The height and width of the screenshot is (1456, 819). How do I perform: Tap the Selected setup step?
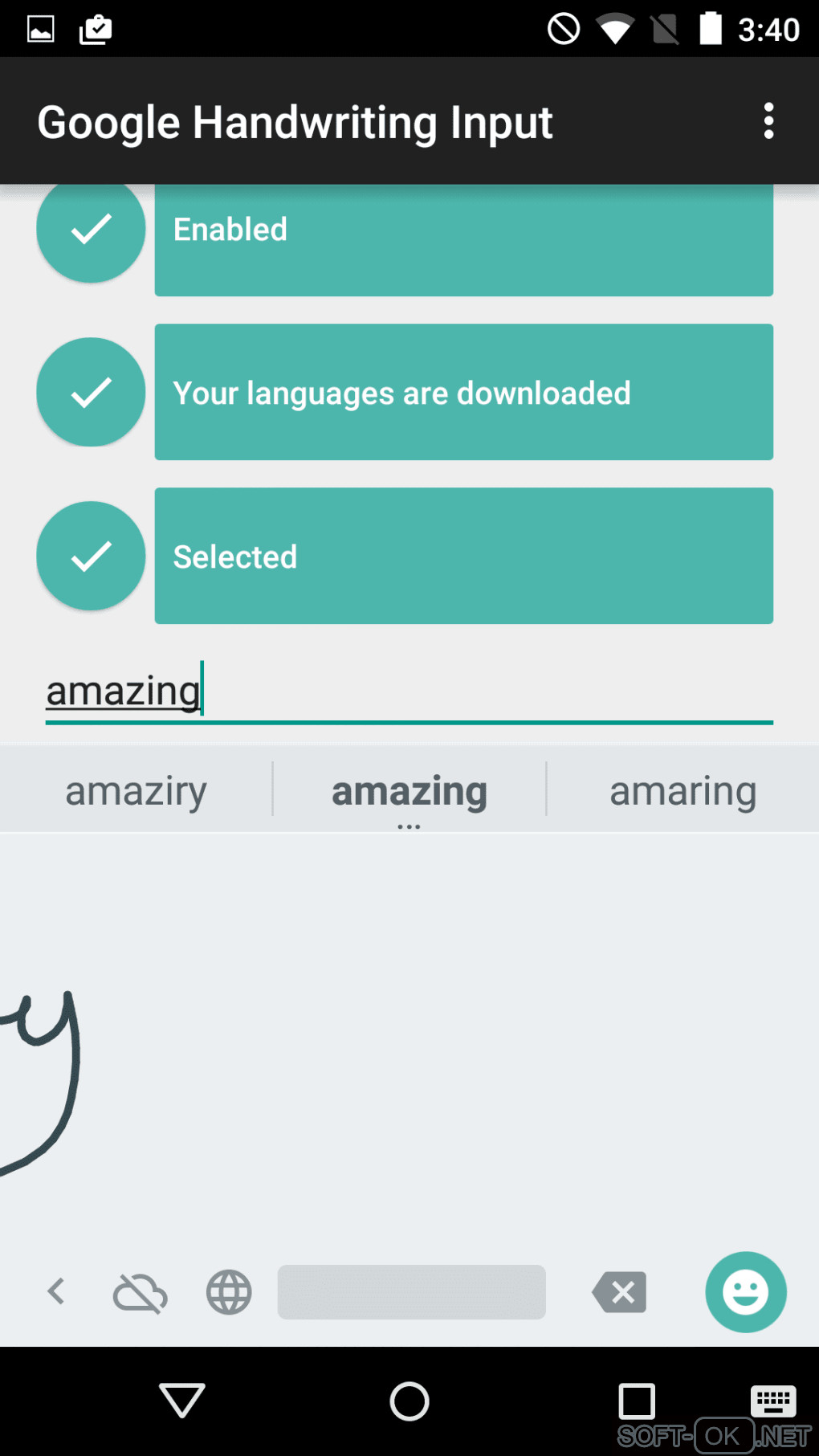pyautogui.click(x=463, y=556)
